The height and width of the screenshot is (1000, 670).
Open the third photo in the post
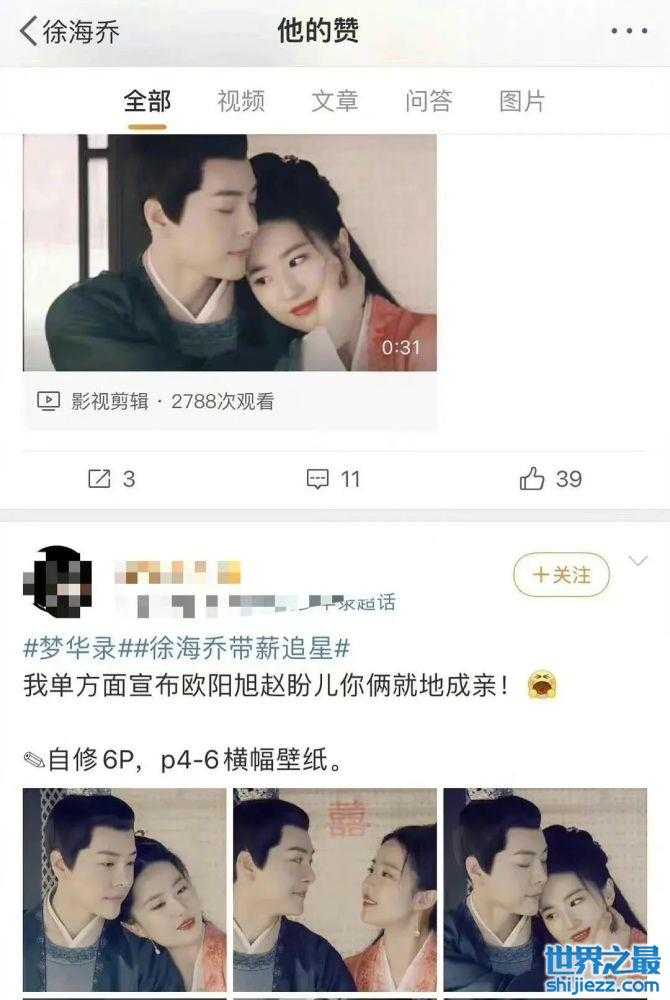tap(545, 890)
